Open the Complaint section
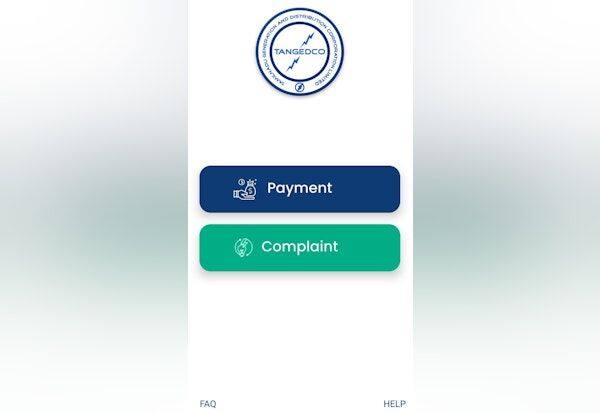 pyautogui.click(x=299, y=247)
